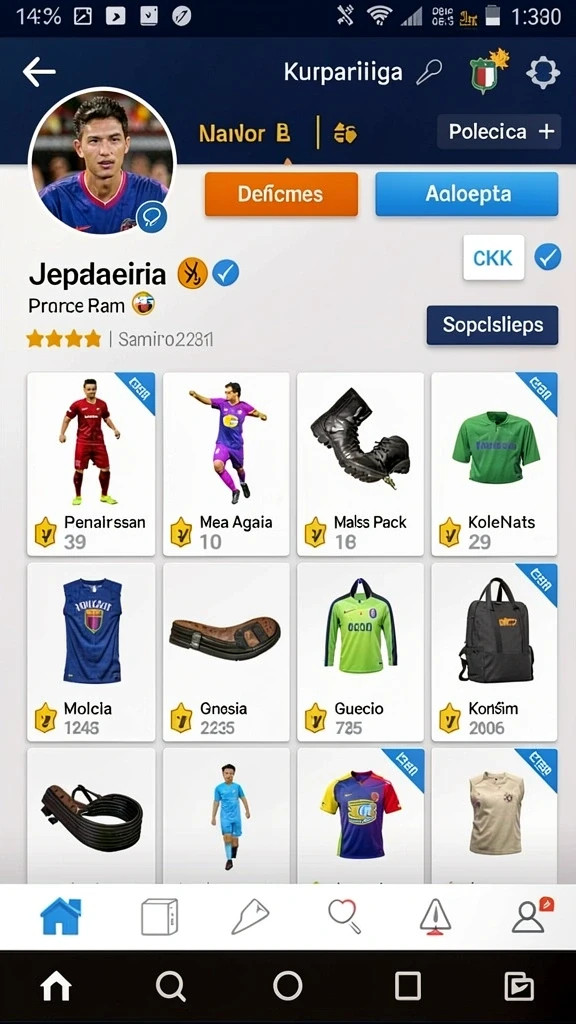This screenshot has height=1024, width=576.
Task: Open the Molcla jersey card
Action: [91, 652]
